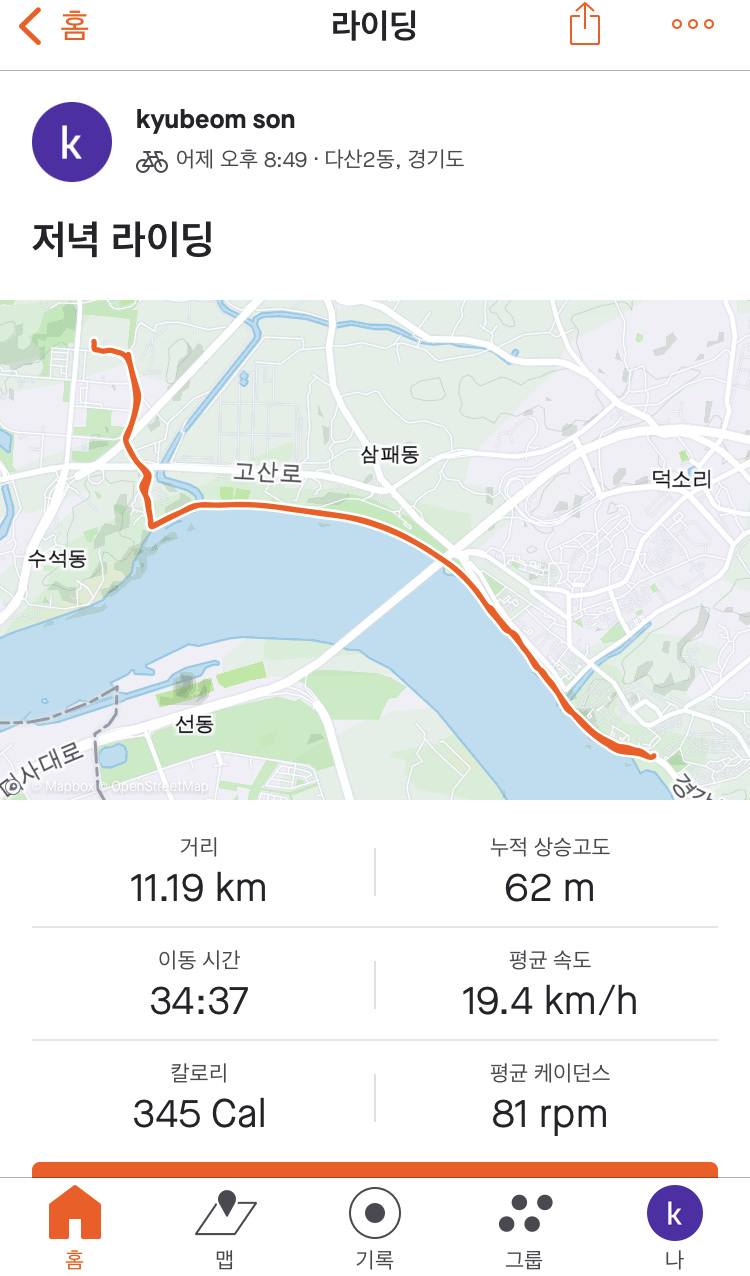Image resolution: width=750 pixels, height=1276 pixels.
Task: Tap the orange button under stats
Action: [375, 1169]
